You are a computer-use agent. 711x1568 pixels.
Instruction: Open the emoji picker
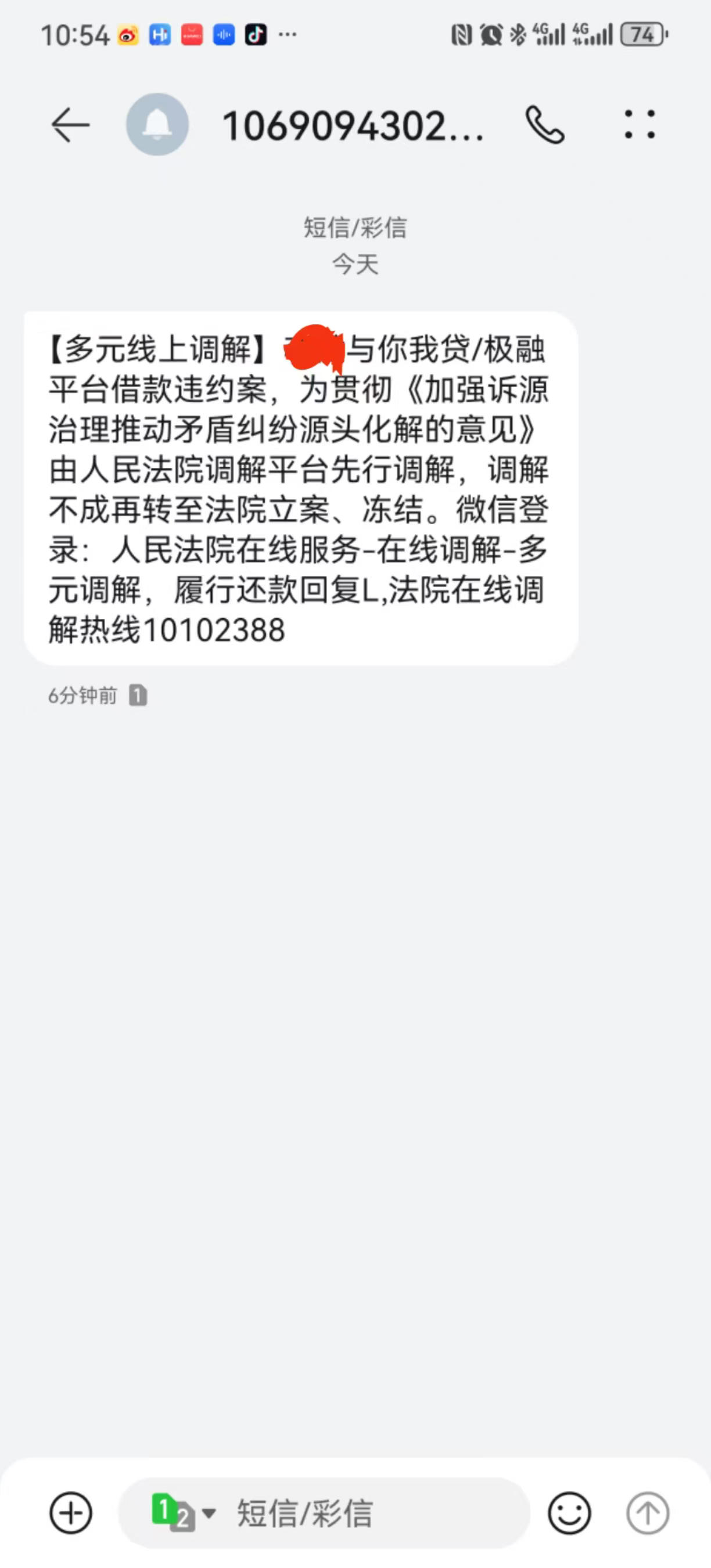click(569, 1513)
